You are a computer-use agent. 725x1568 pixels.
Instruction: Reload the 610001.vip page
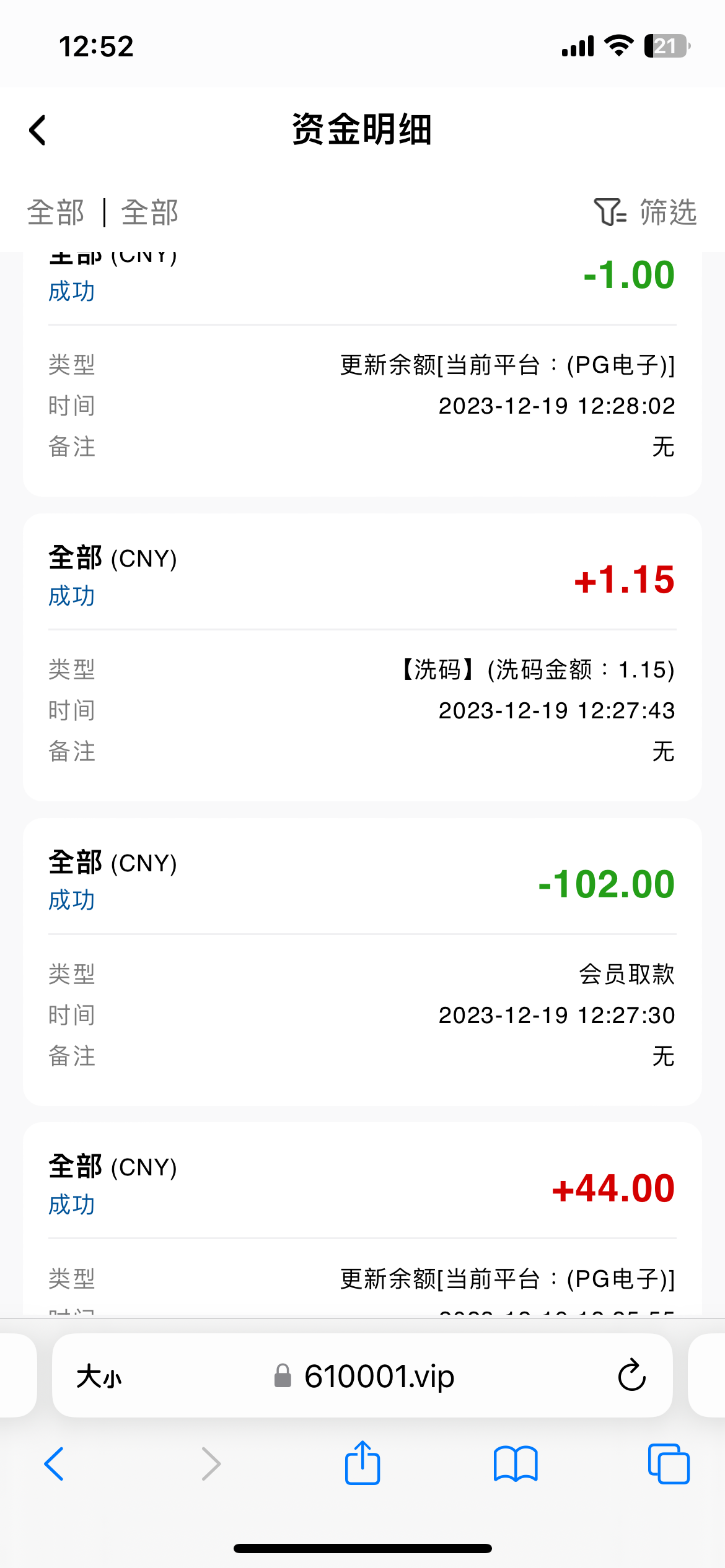[x=631, y=1375]
